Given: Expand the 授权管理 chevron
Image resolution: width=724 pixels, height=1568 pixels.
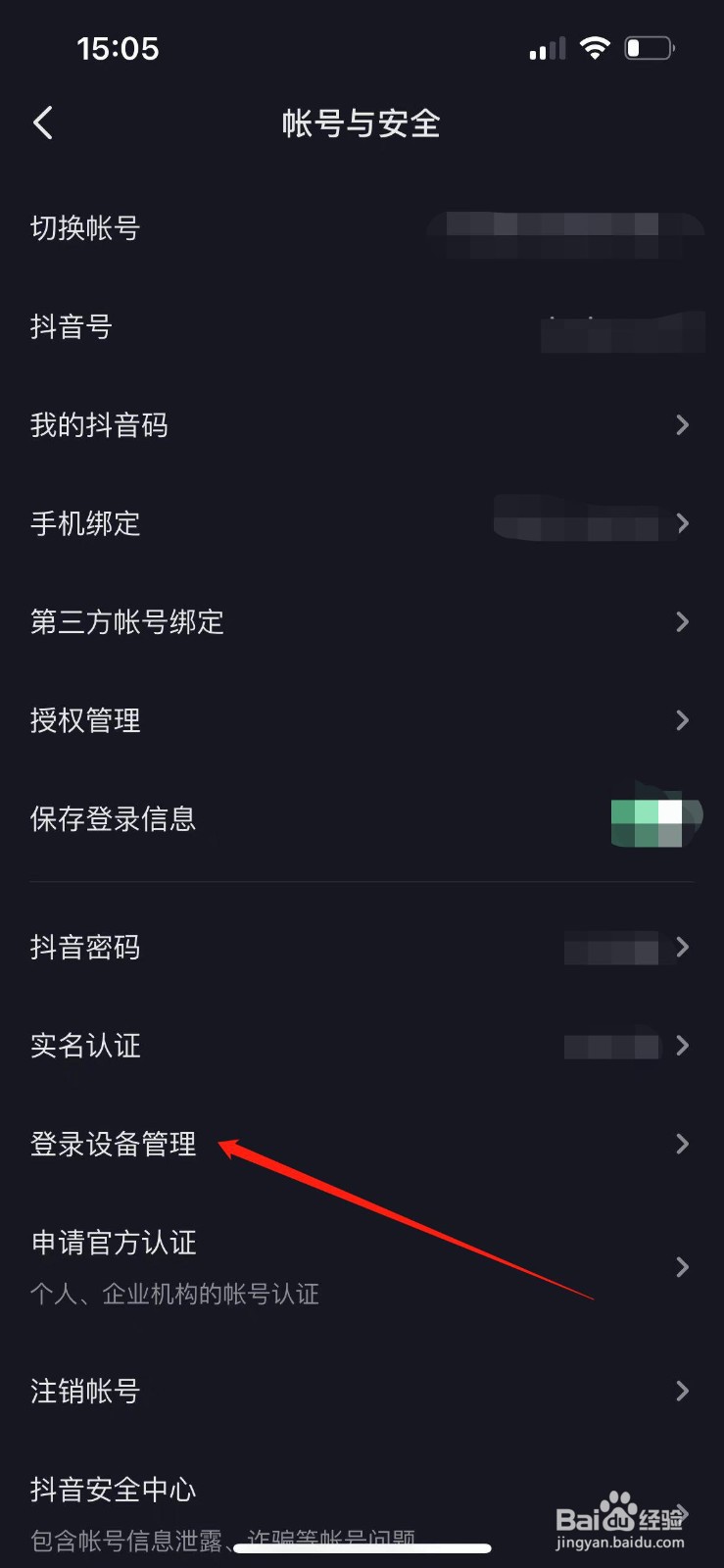Looking at the screenshot, I should point(683,720).
